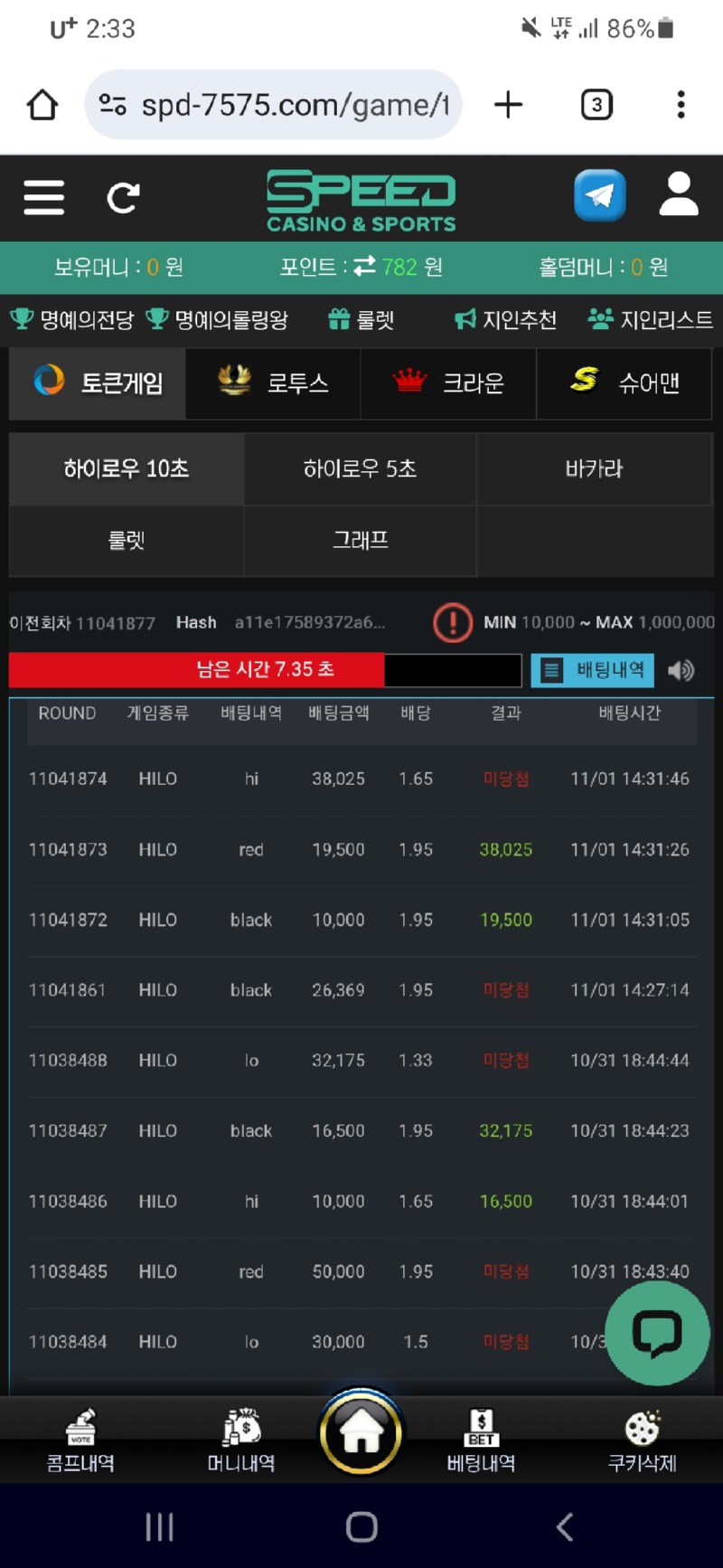Open the live chat bubble
Screen dimensions: 723x1568
(657, 1333)
